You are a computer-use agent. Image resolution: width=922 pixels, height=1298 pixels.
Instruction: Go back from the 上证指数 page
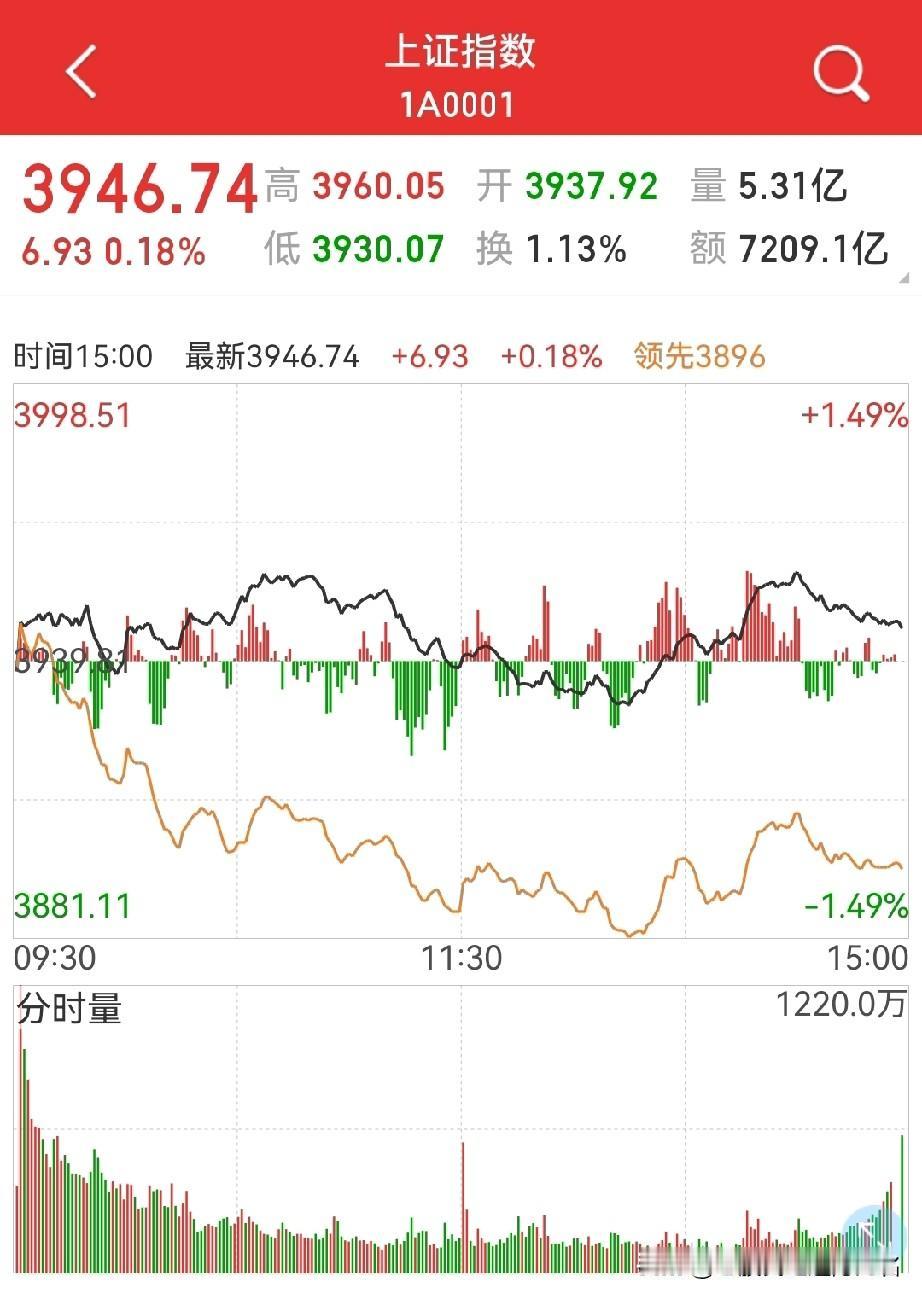(81, 72)
